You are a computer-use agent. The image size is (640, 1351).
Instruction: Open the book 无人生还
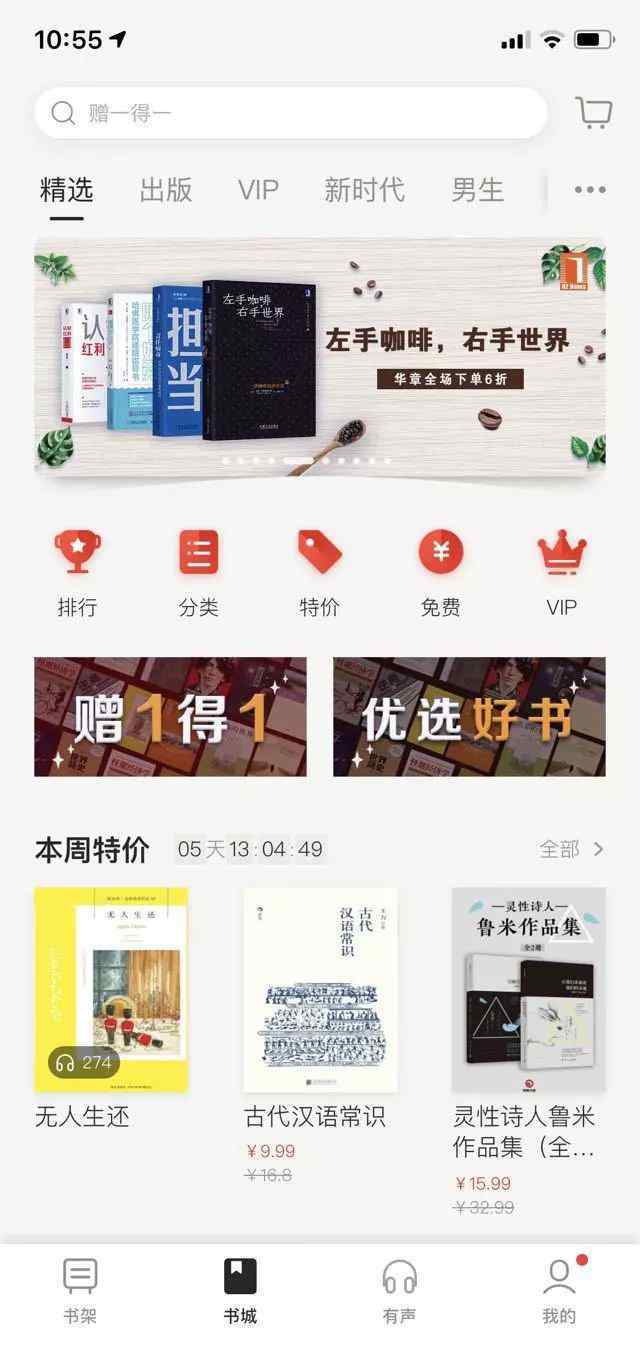click(111, 990)
